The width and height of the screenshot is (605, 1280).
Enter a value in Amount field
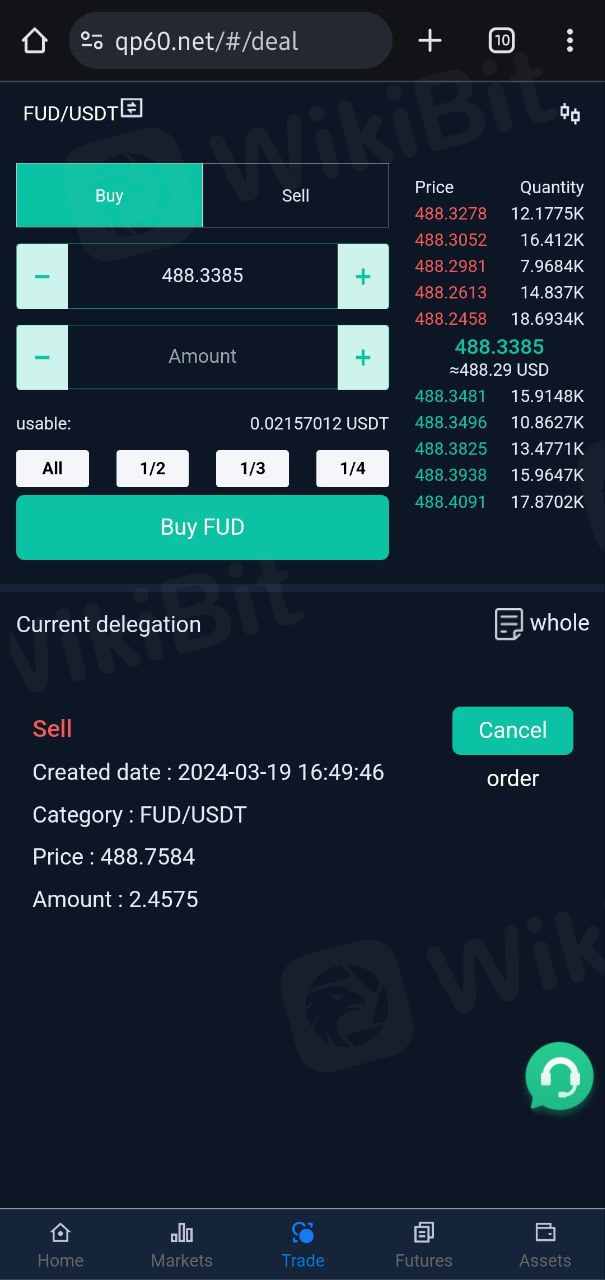tap(202, 357)
